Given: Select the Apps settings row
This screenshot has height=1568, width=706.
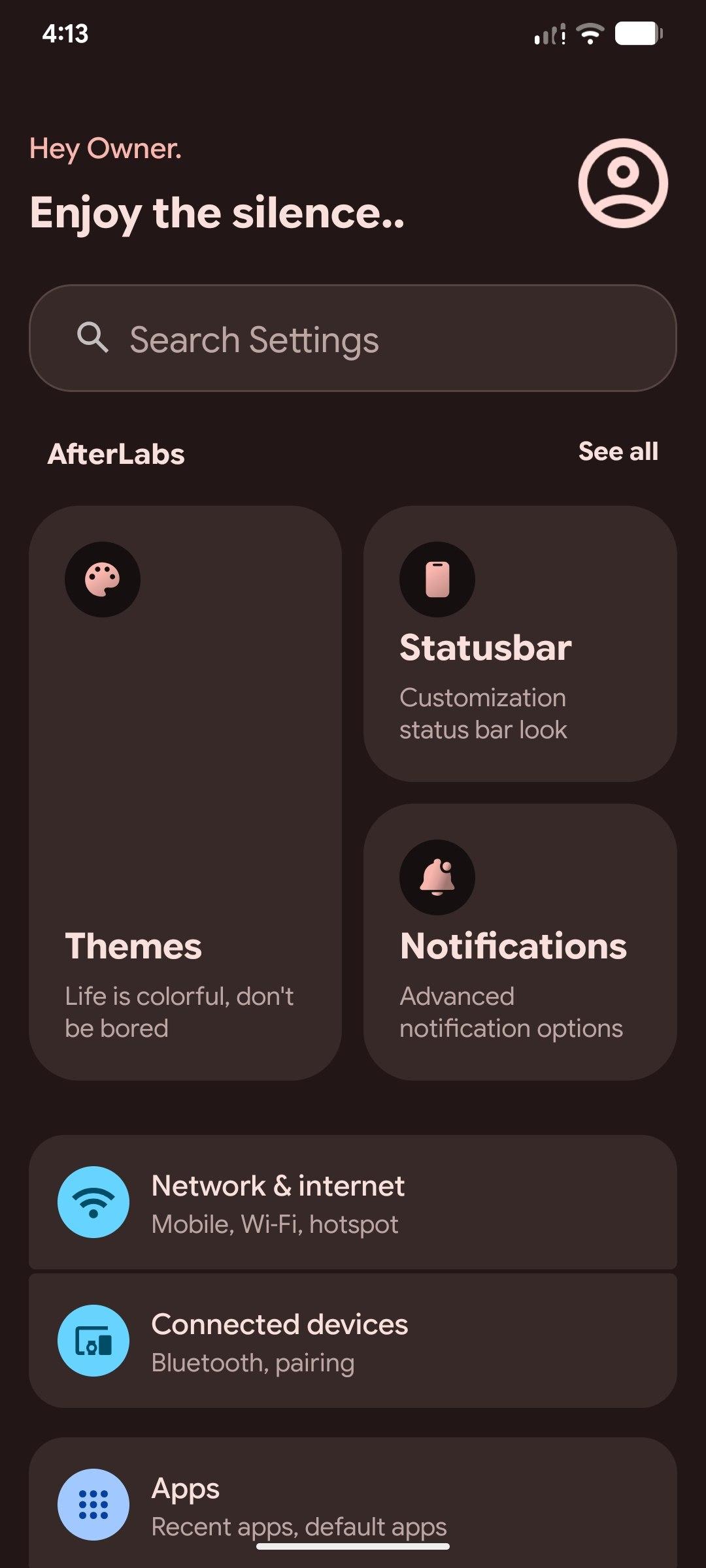Looking at the screenshot, I should tap(353, 1504).
